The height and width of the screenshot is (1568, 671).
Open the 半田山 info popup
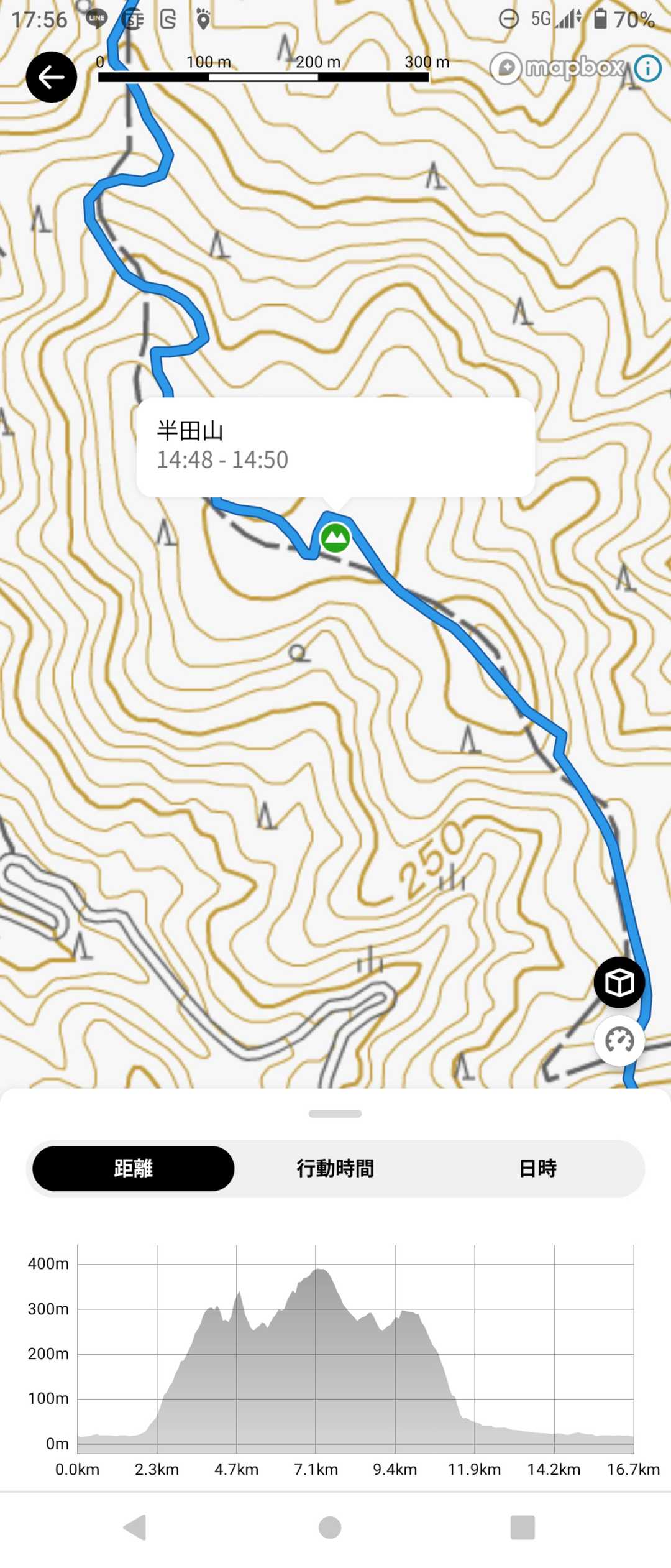[x=335, y=446]
